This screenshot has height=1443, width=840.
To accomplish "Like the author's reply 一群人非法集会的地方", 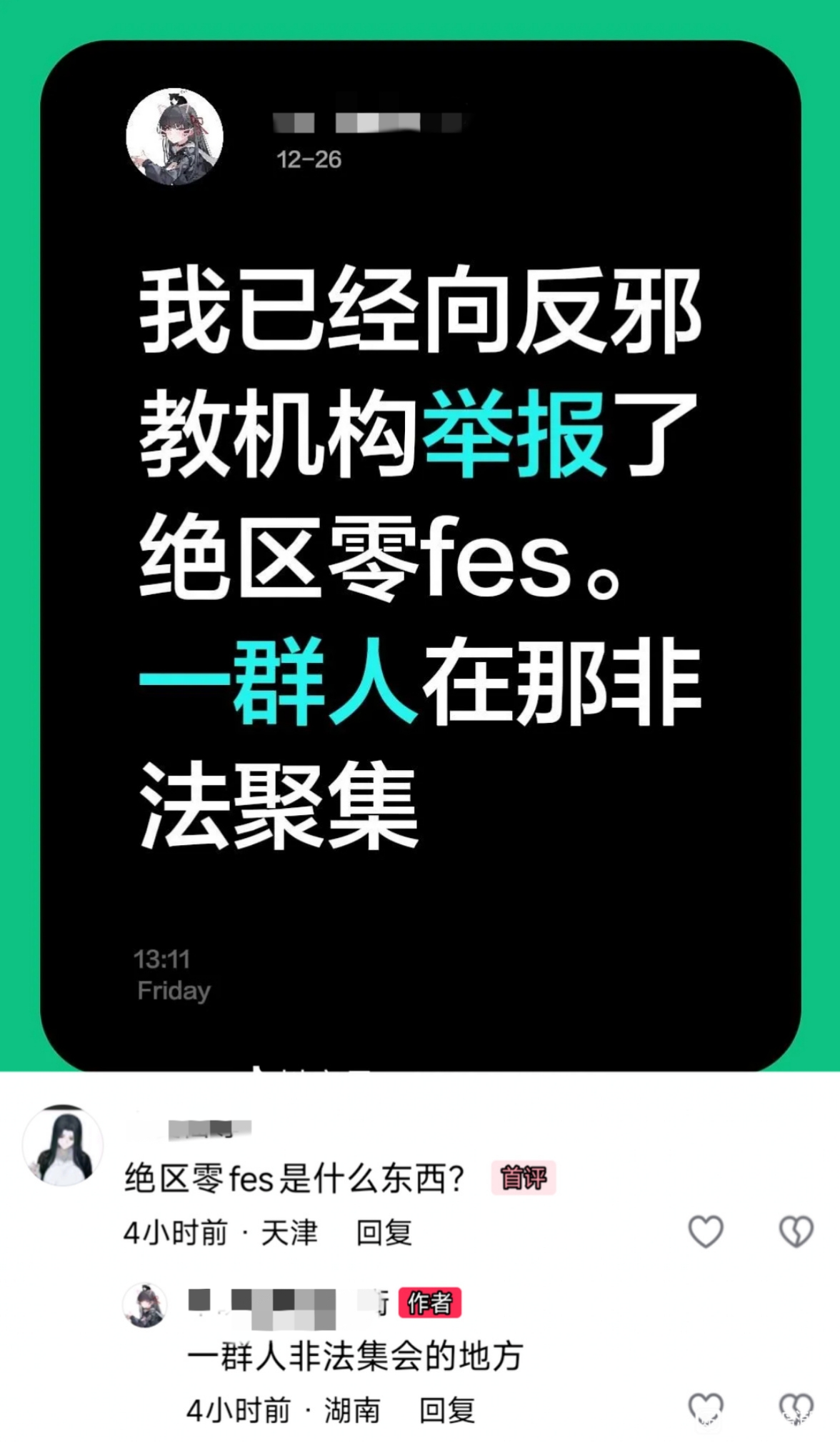I will (x=705, y=1408).
